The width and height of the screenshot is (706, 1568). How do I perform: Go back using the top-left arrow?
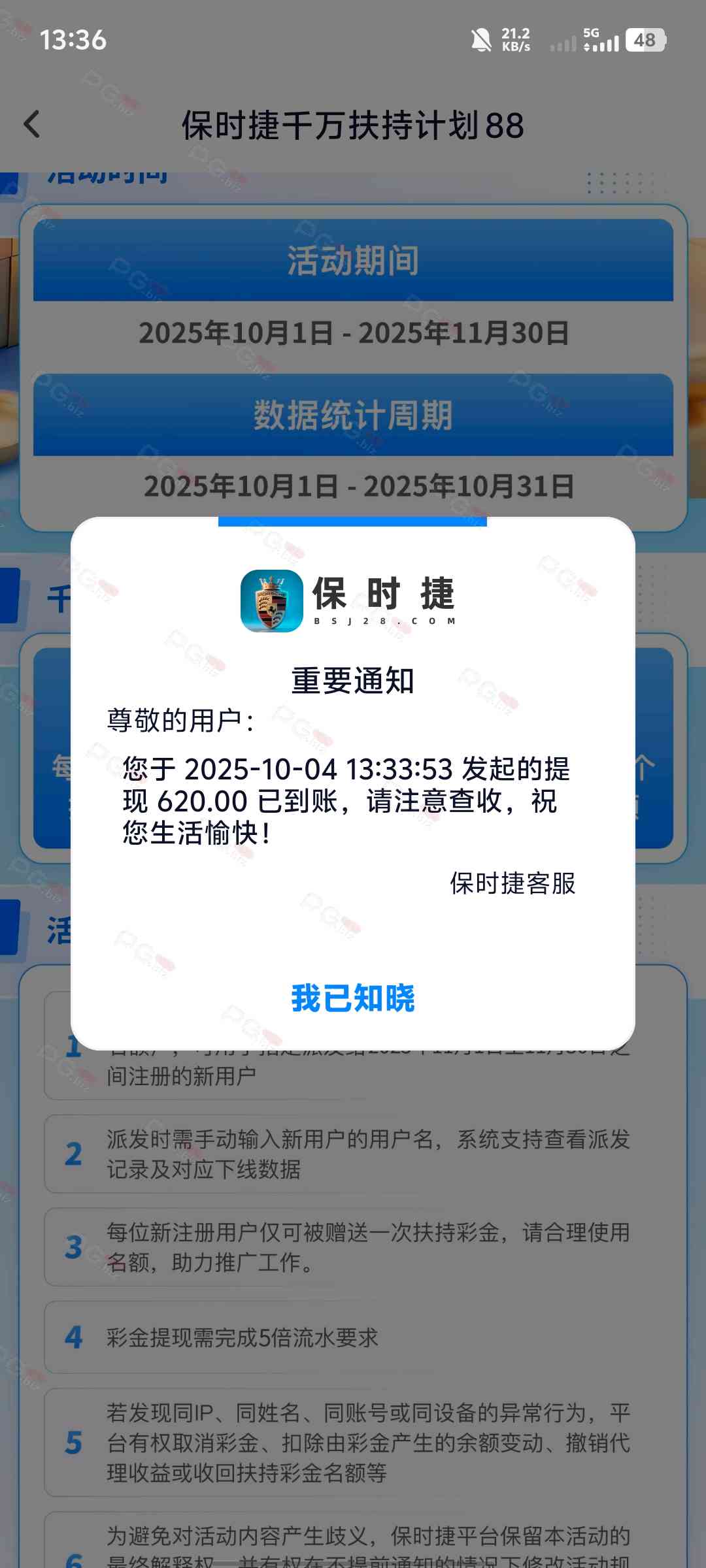31,124
